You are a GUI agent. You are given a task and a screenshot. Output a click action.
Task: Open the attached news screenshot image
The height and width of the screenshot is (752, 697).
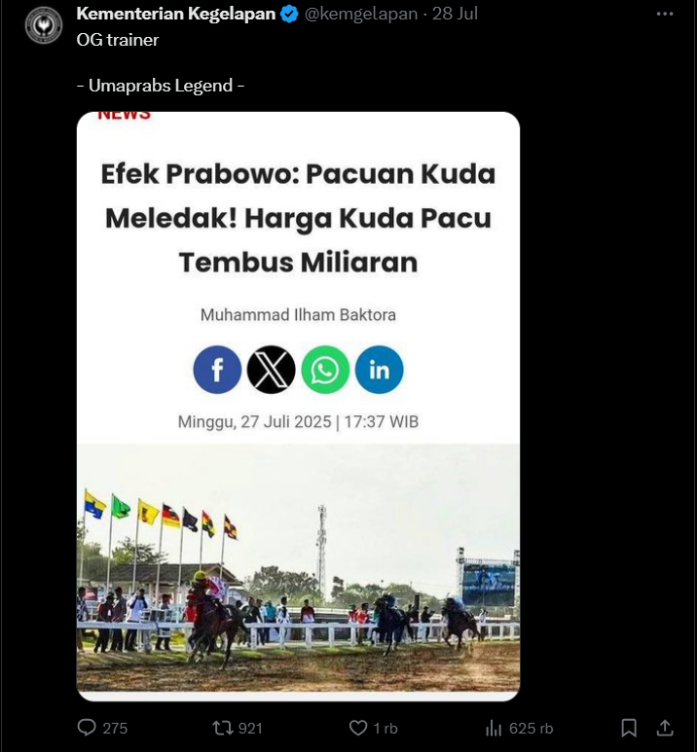tap(298, 405)
